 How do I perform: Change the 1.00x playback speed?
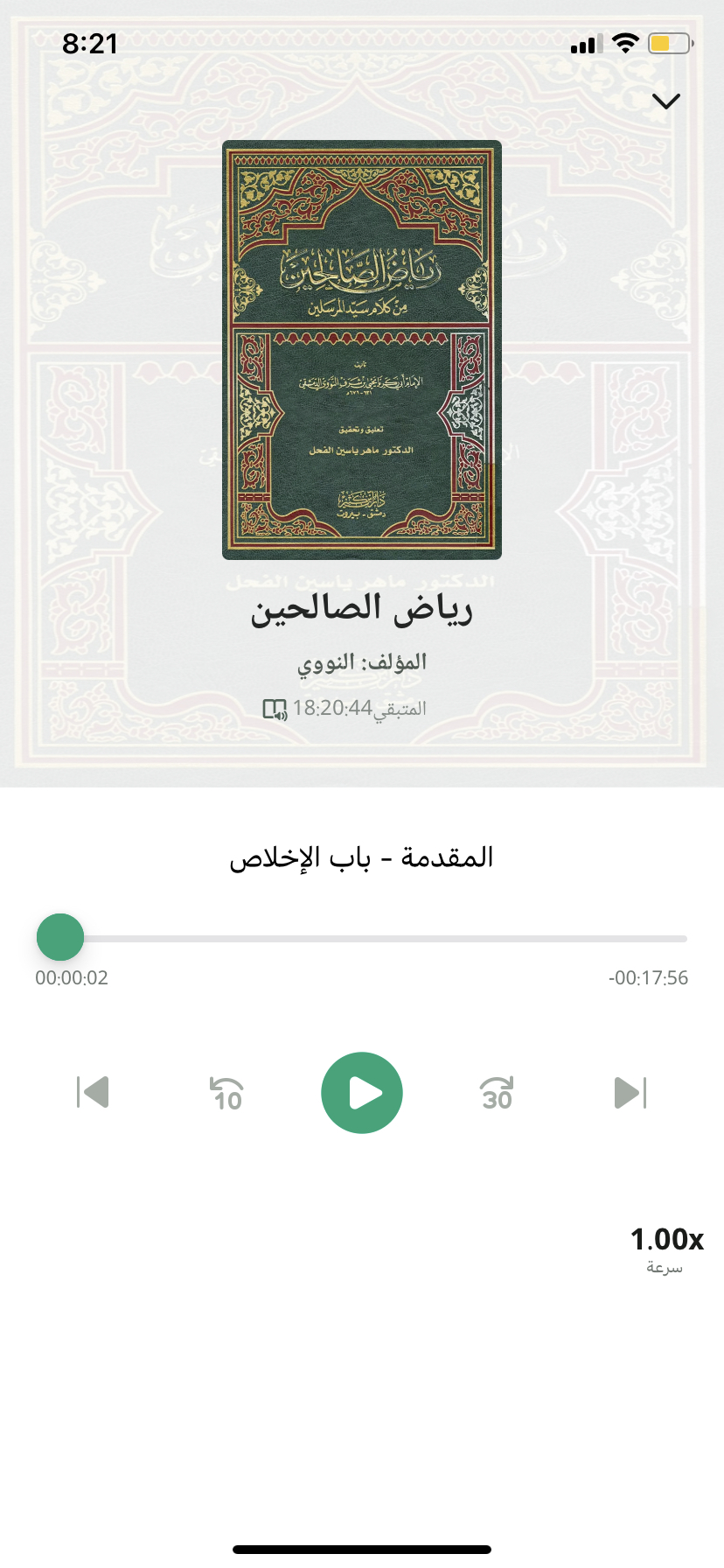tap(666, 1249)
